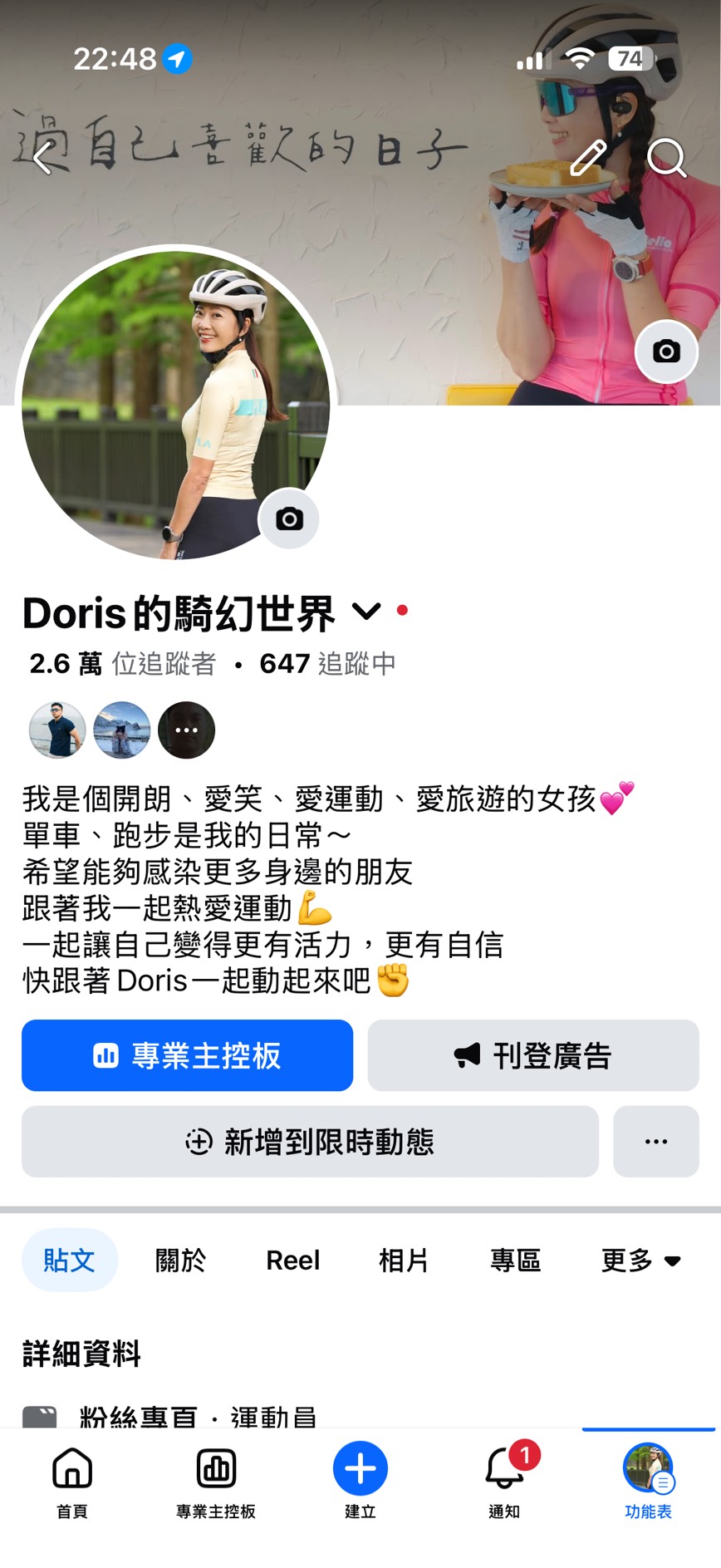Click the 刊登廣告 button
The width and height of the screenshot is (721, 1568).
[x=532, y=1055]
